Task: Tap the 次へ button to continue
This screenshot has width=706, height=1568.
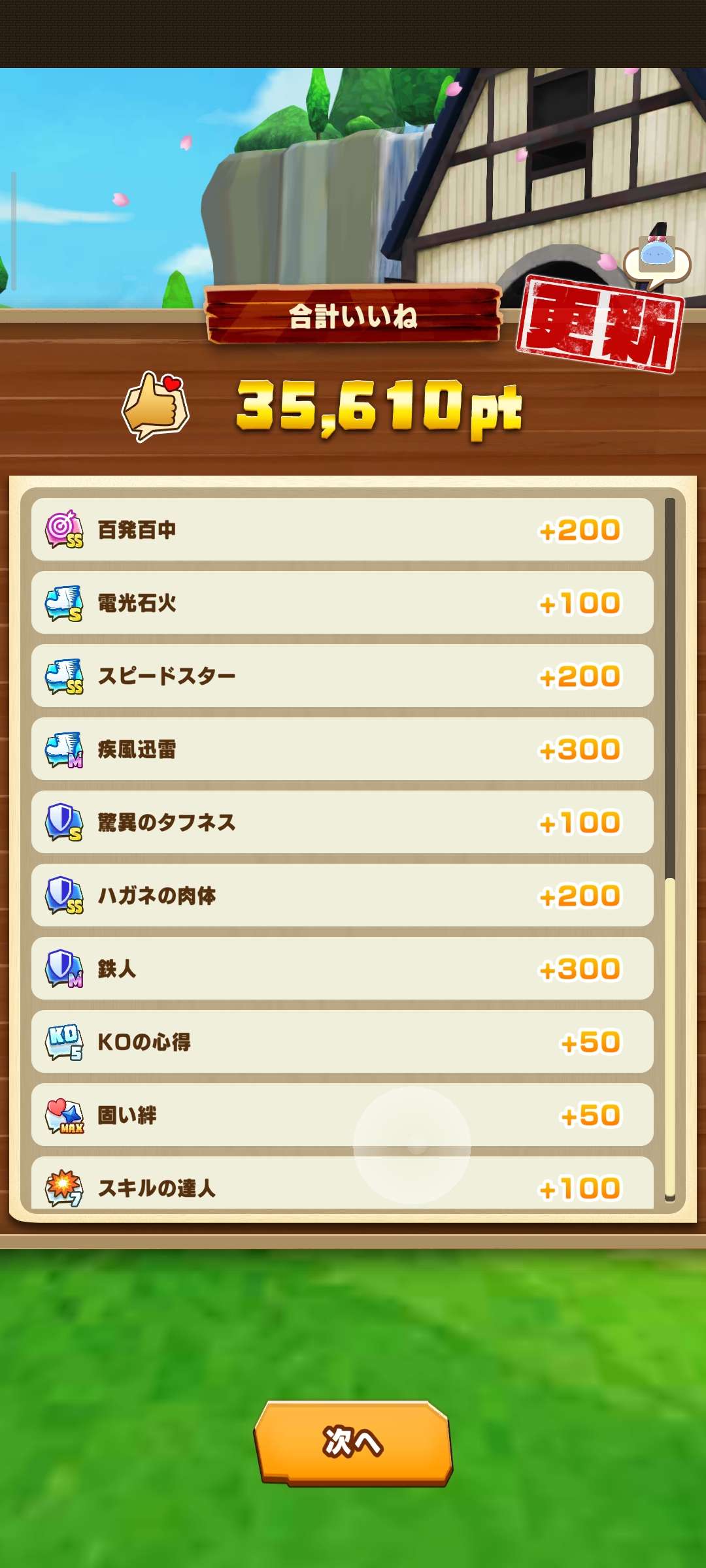Action: tap(353, 1442)
